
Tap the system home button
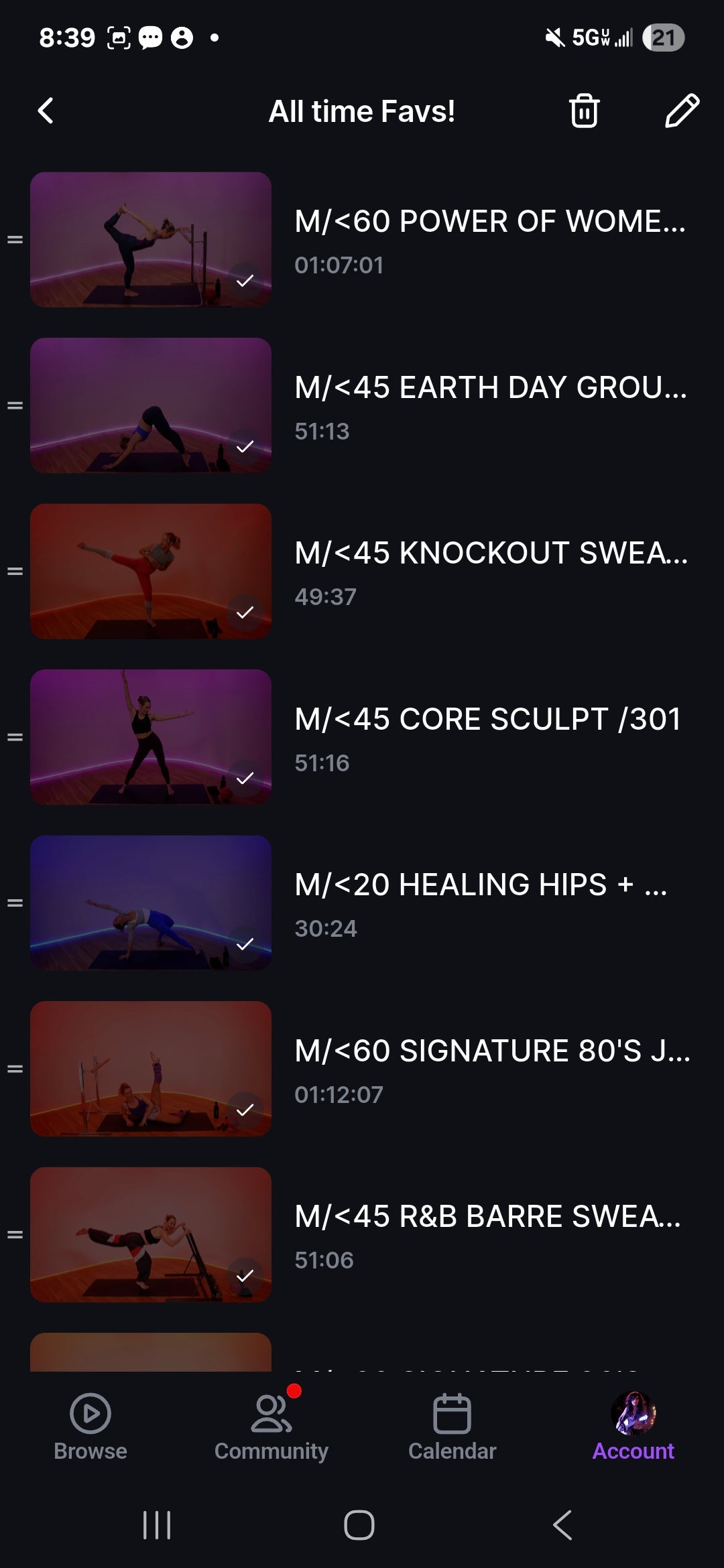359,1525
